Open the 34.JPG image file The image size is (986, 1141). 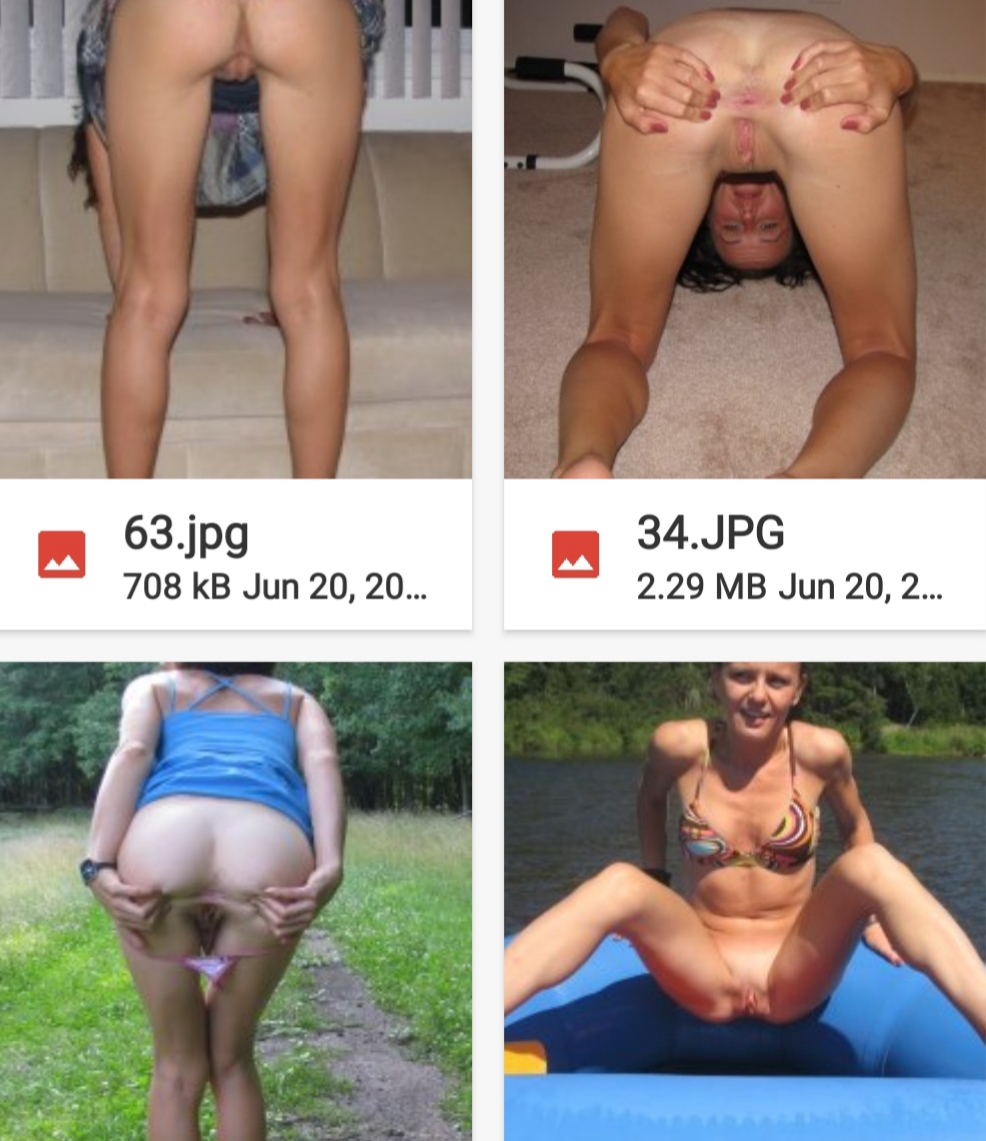click(x=744, y=555)
